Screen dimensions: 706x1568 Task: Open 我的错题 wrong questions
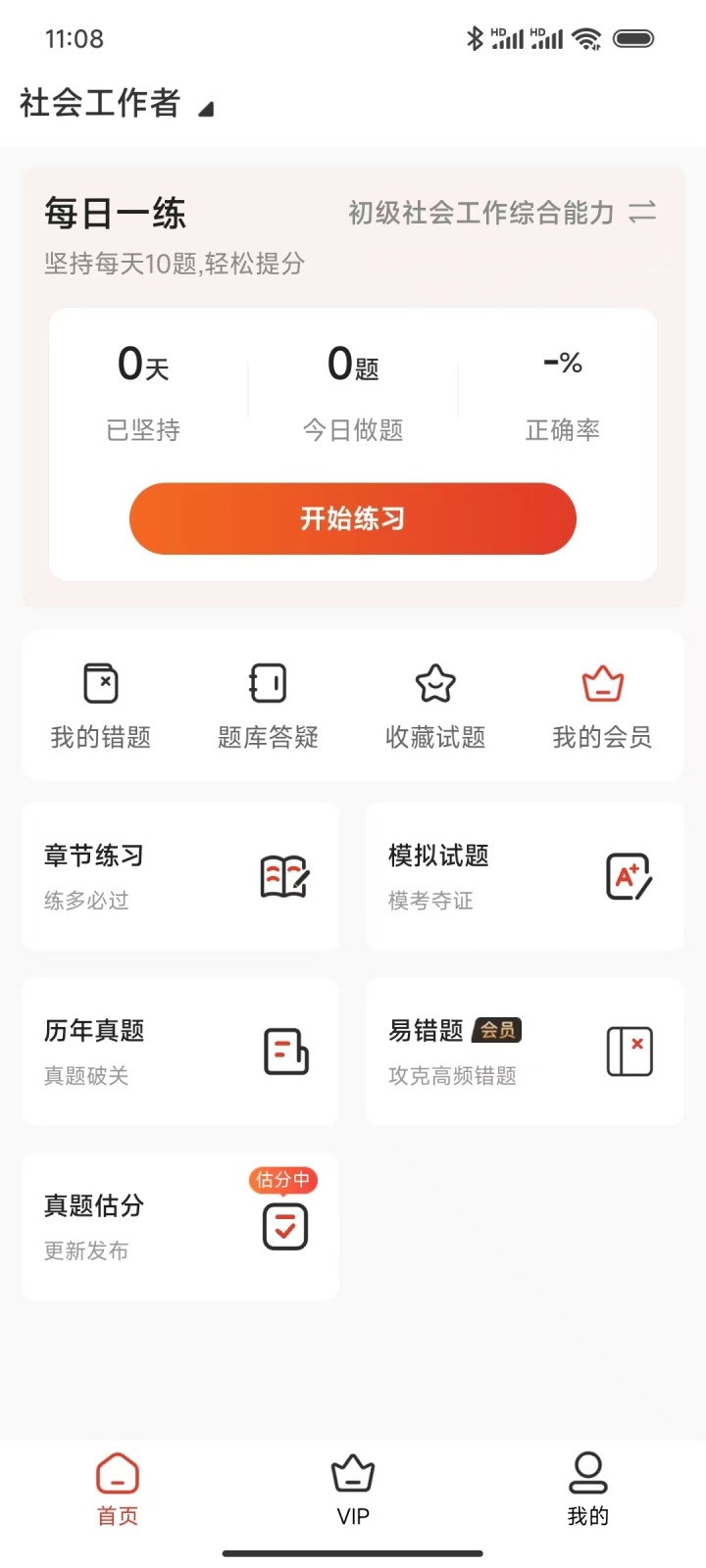[101, 707]
